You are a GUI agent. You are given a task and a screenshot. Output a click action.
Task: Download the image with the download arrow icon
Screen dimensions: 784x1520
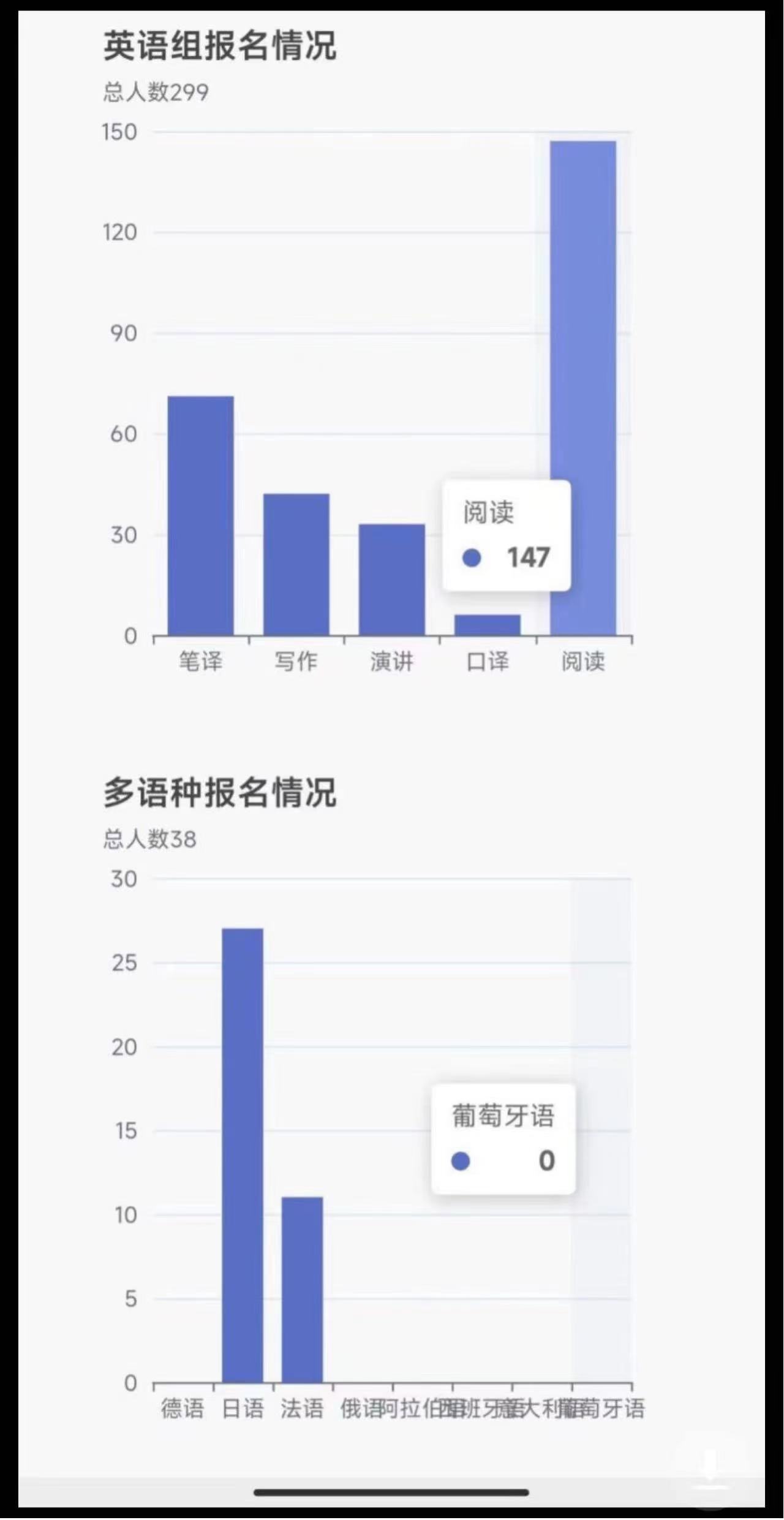click(x=710, y=1471)
